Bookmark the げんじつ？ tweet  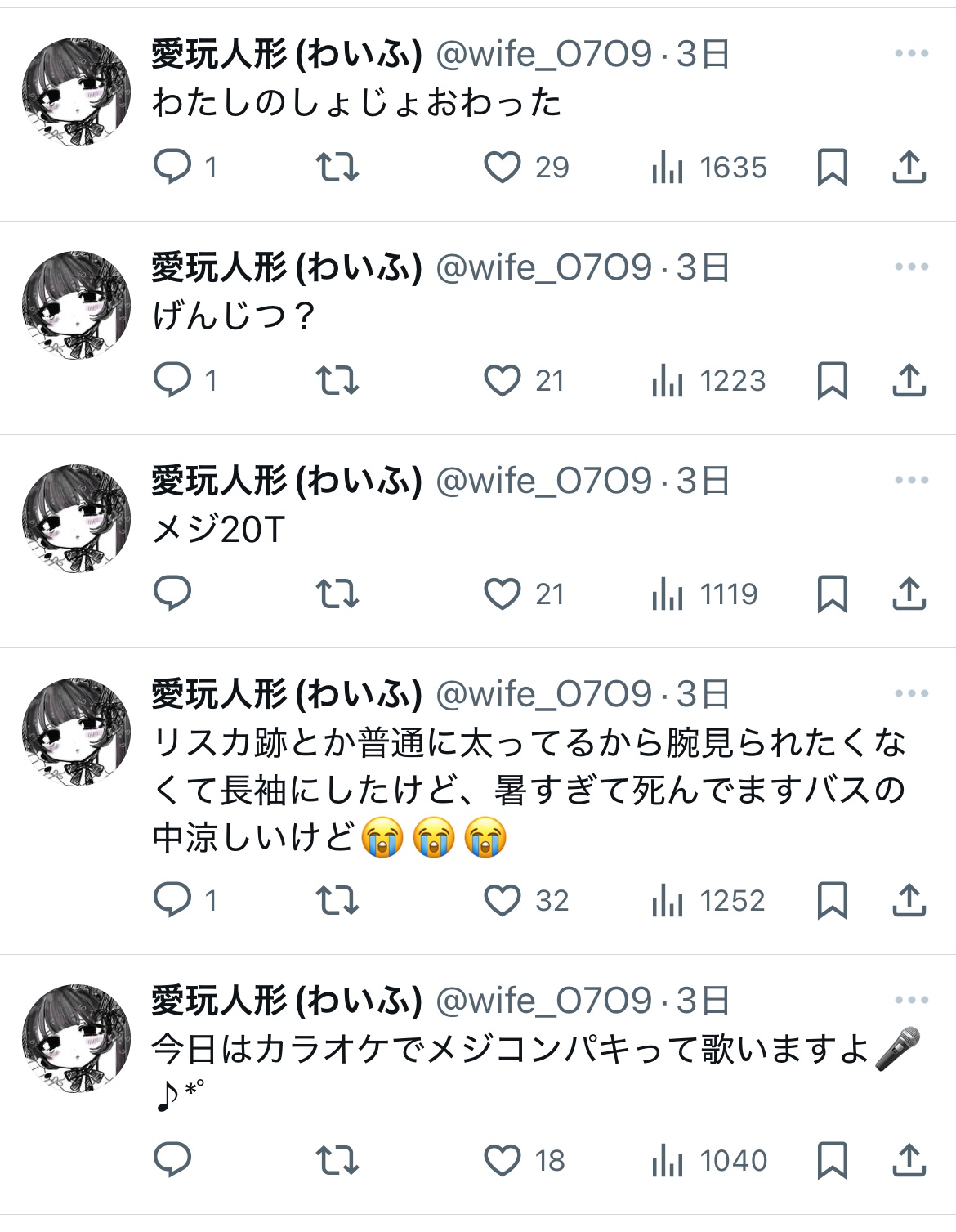coord(832,381)
